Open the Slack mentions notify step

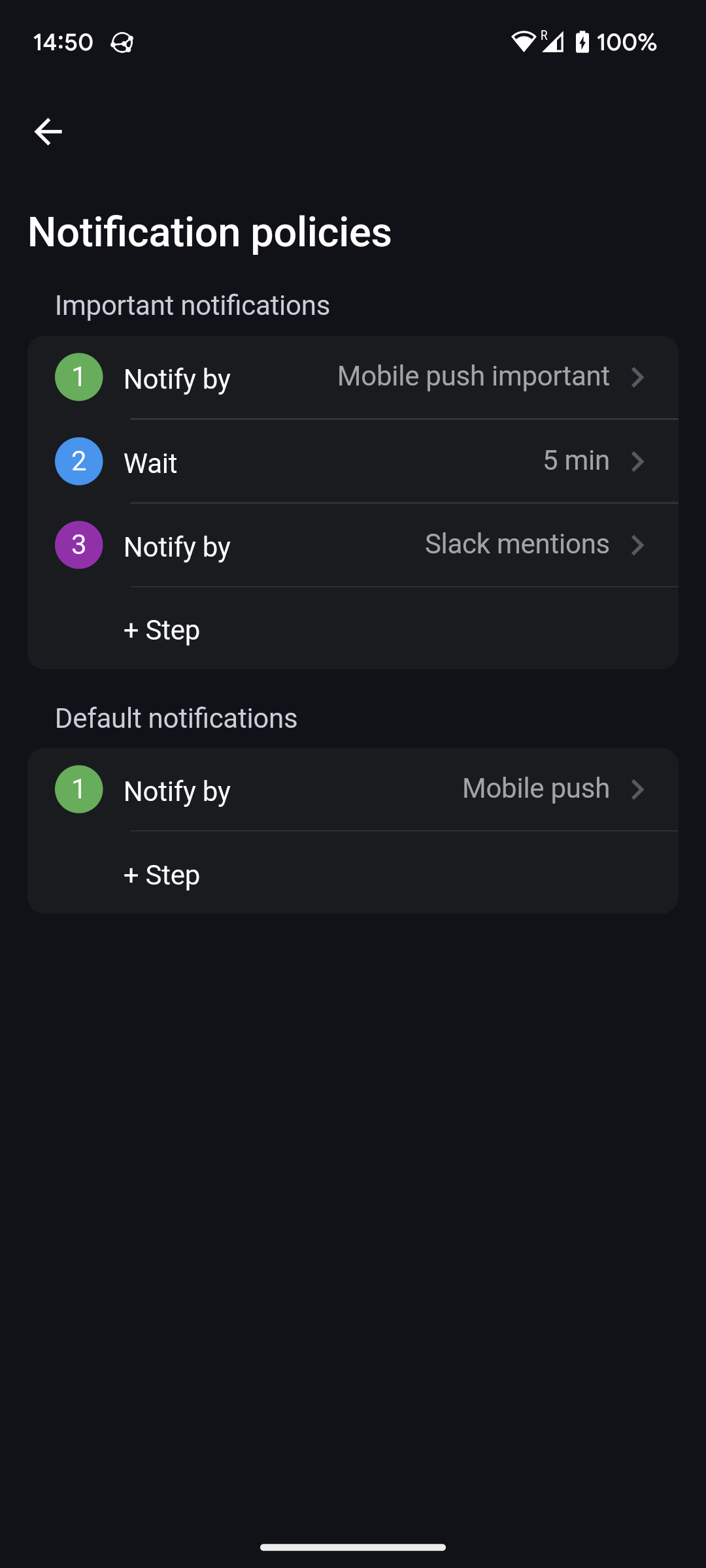(353, 545)
